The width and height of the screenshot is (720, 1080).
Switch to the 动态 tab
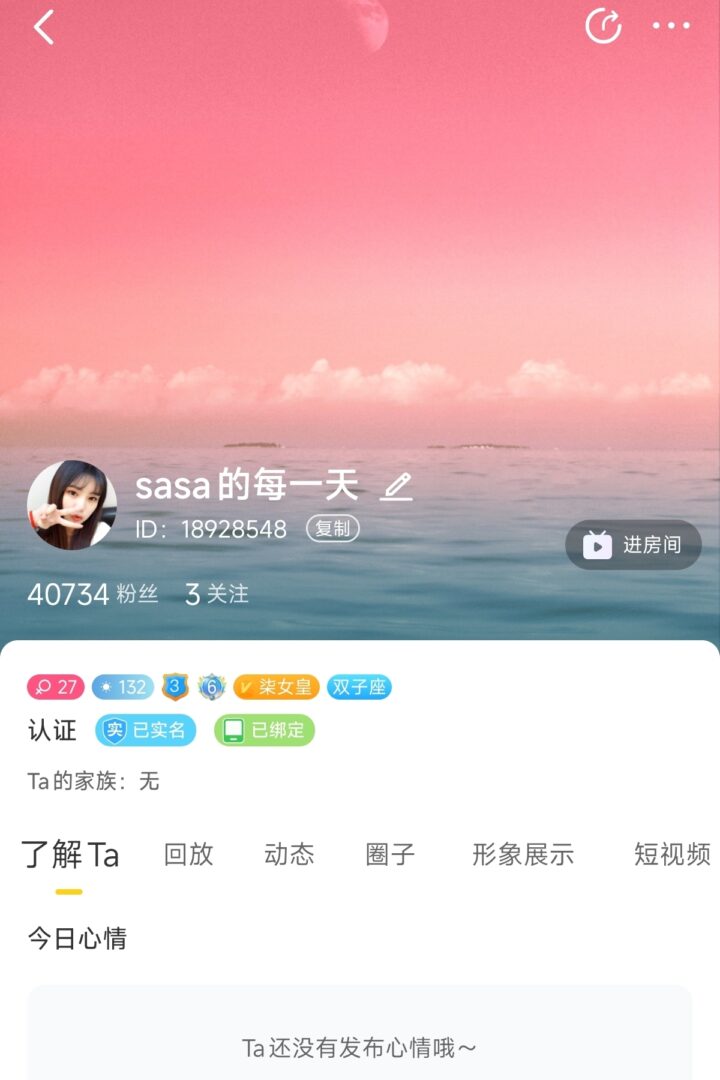[x=289, y=854]
